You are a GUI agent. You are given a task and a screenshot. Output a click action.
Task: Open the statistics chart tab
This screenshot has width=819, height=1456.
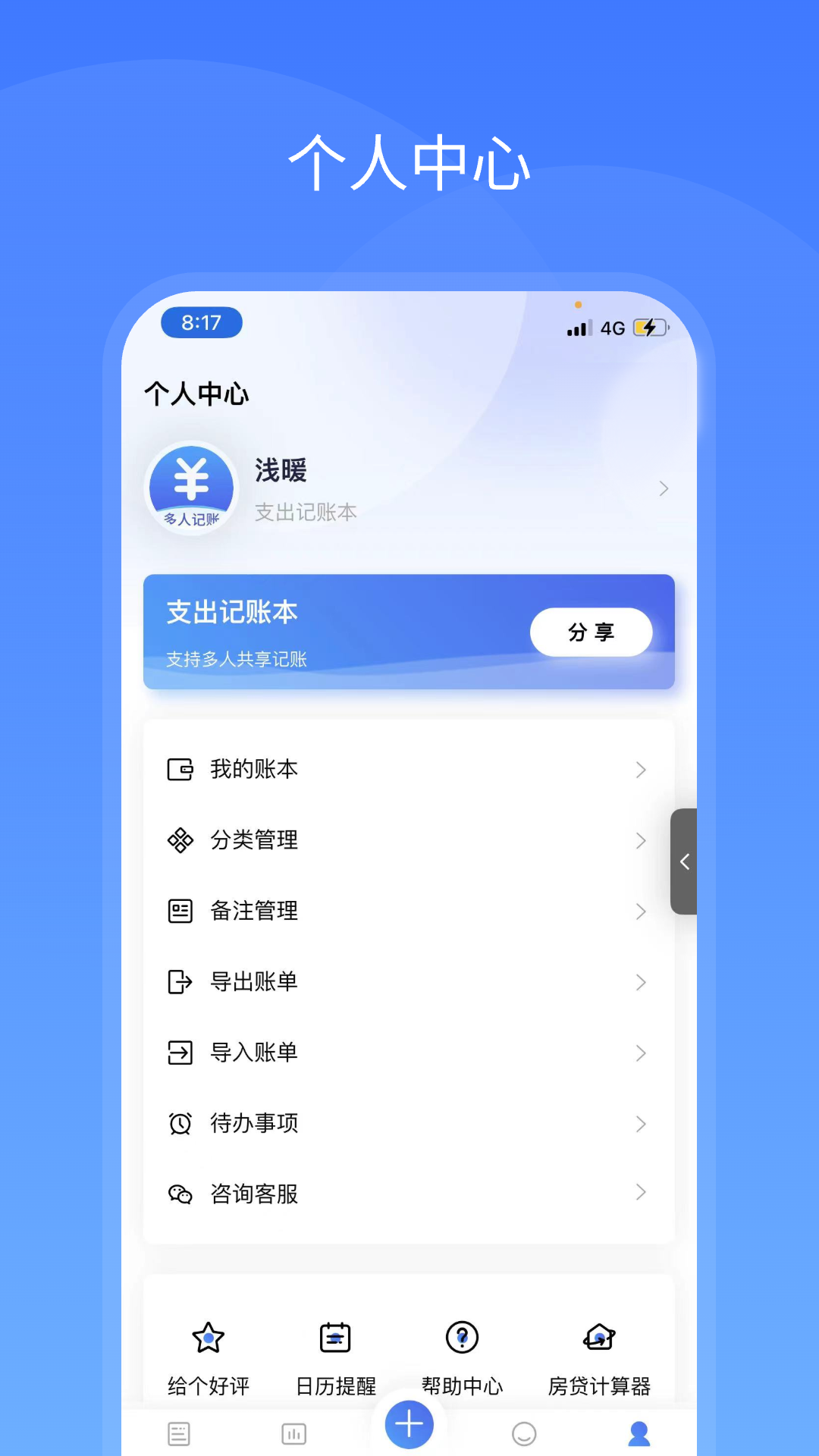[x=293, y=1432]
